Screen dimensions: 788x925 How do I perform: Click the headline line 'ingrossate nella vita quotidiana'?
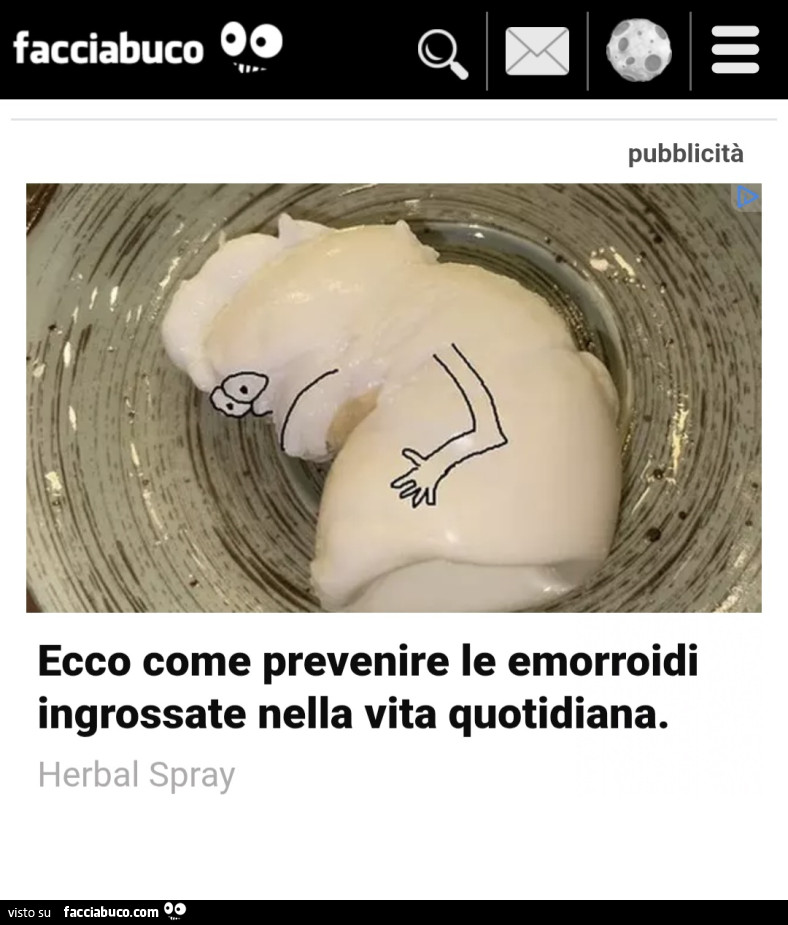320,713
